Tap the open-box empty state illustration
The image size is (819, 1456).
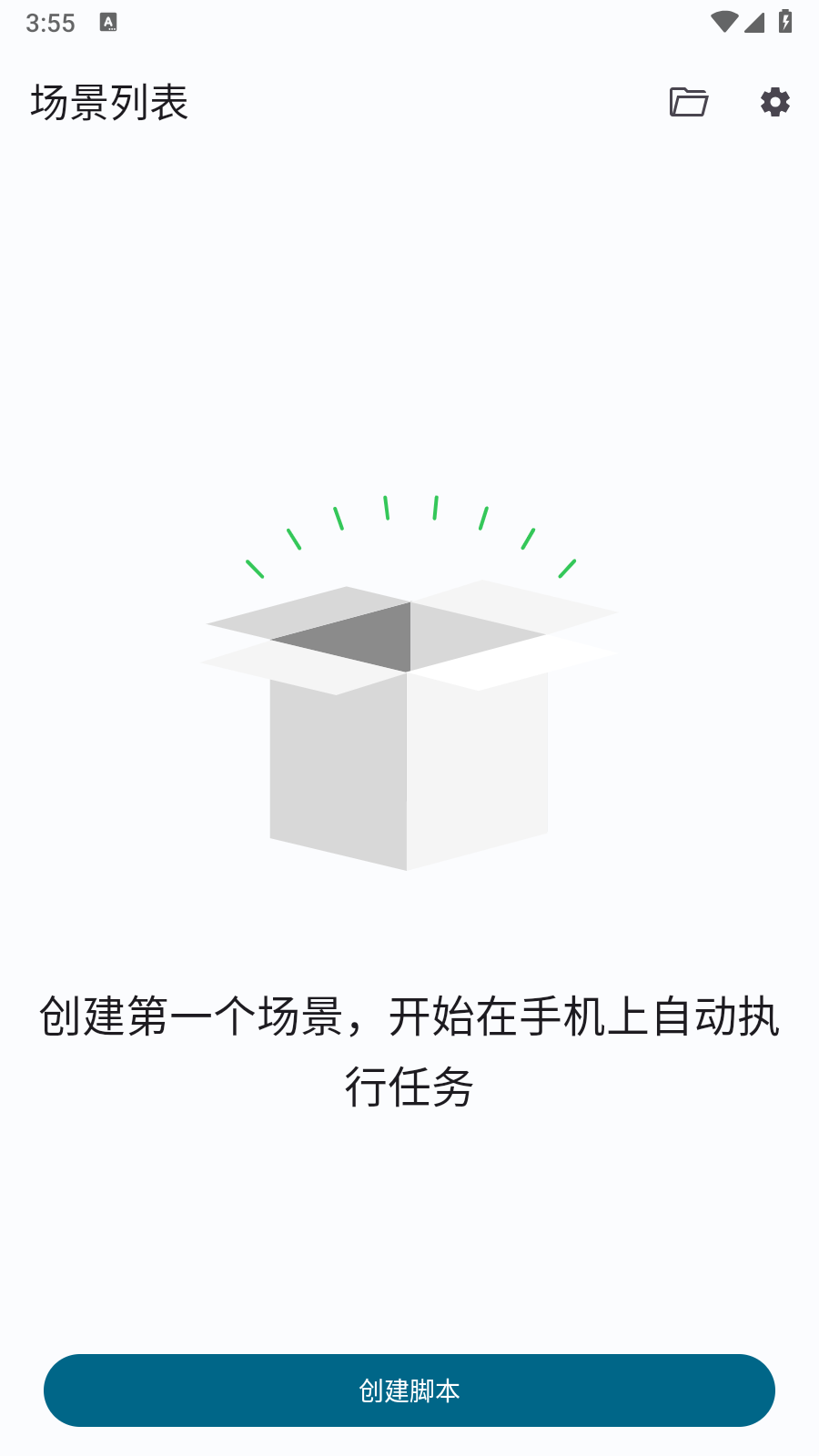(409, 719)
